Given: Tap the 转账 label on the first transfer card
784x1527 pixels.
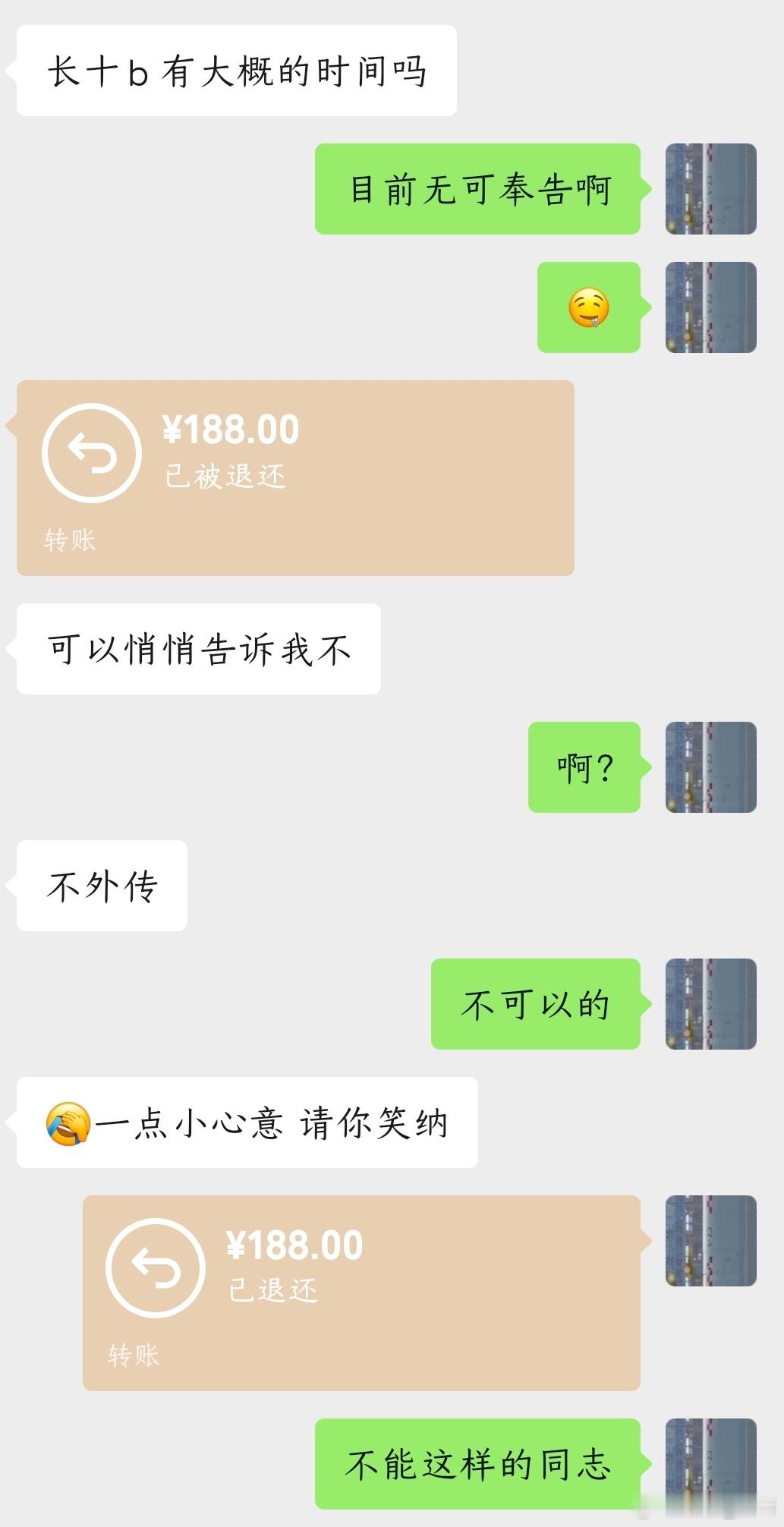Looking at the screenshot, I should click(x=69, y=541).
